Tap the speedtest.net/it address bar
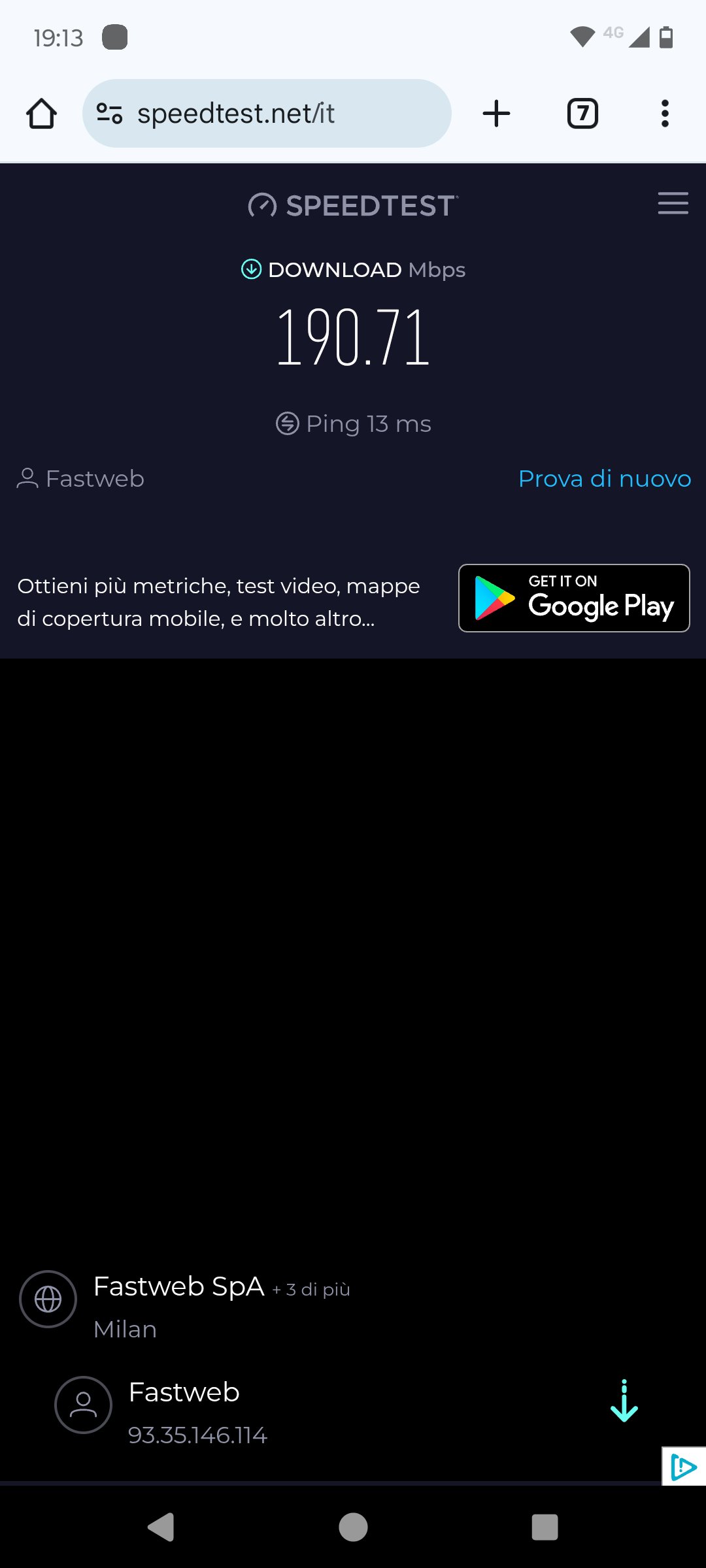Image resolution: width=706 pixels, height=1568 pixels. (x=267, y=114)
